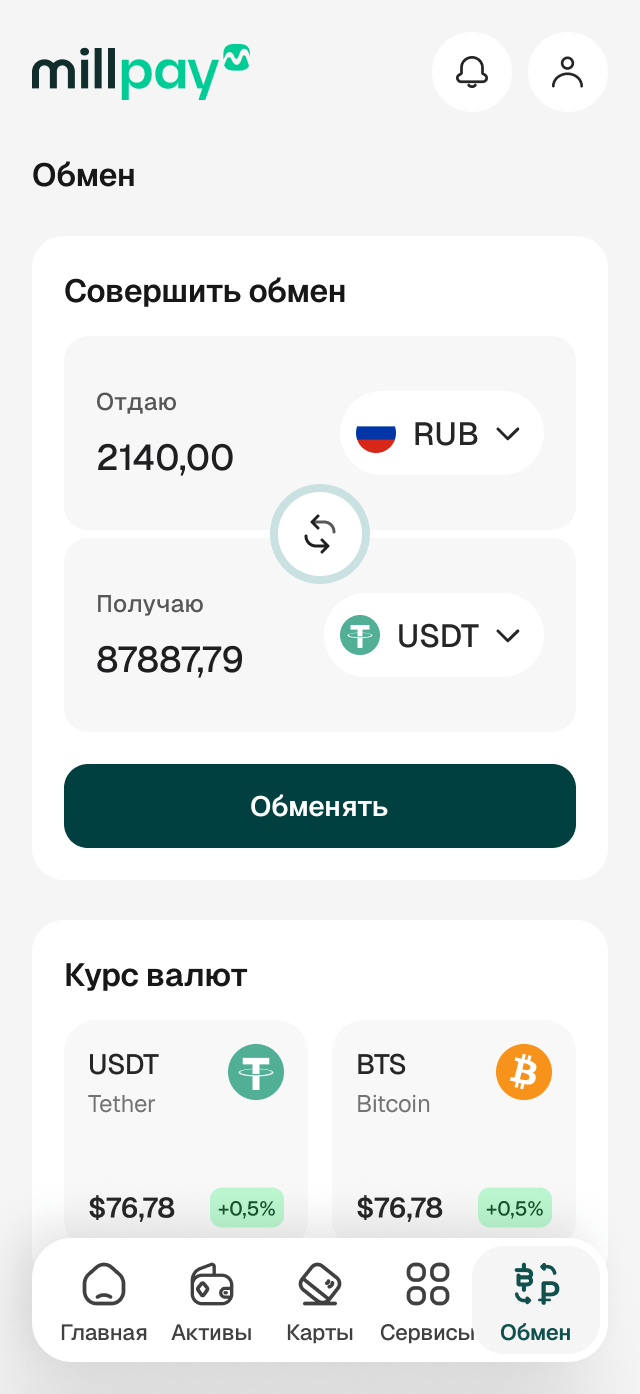This screenshot has width=640, height=1394.
Task: Swap the exchange currencies
Action: coord(320,534)
